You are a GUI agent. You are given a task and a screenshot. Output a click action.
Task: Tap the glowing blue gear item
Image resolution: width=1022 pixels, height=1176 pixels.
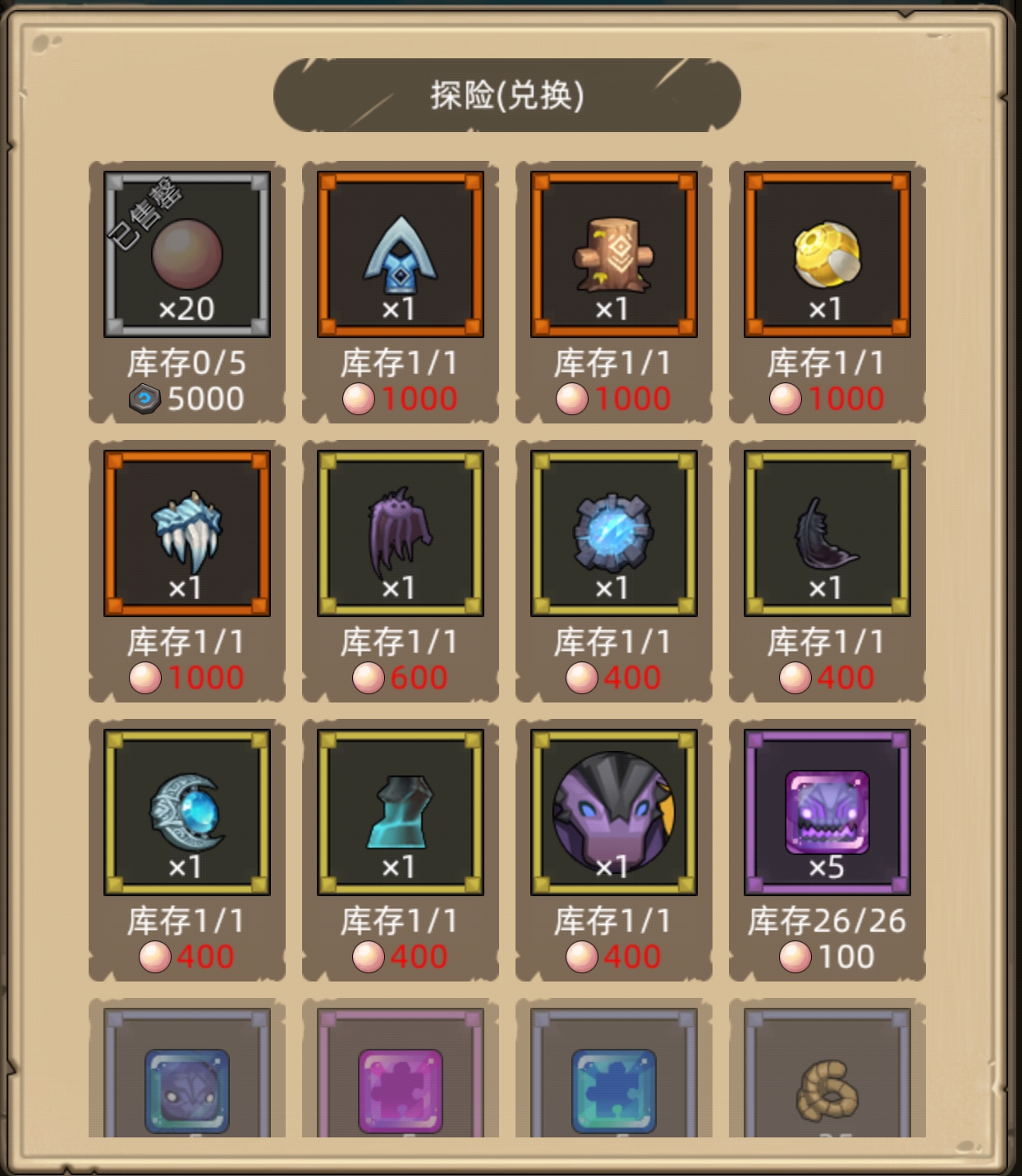click(x=614, y=533)
